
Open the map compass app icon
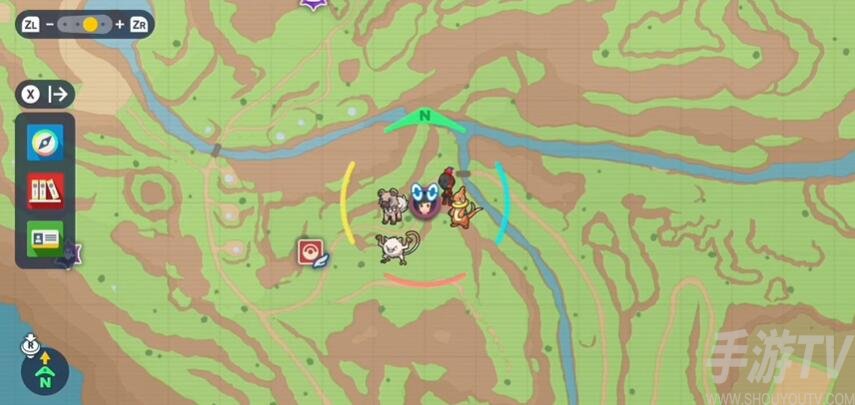(45, 142)
